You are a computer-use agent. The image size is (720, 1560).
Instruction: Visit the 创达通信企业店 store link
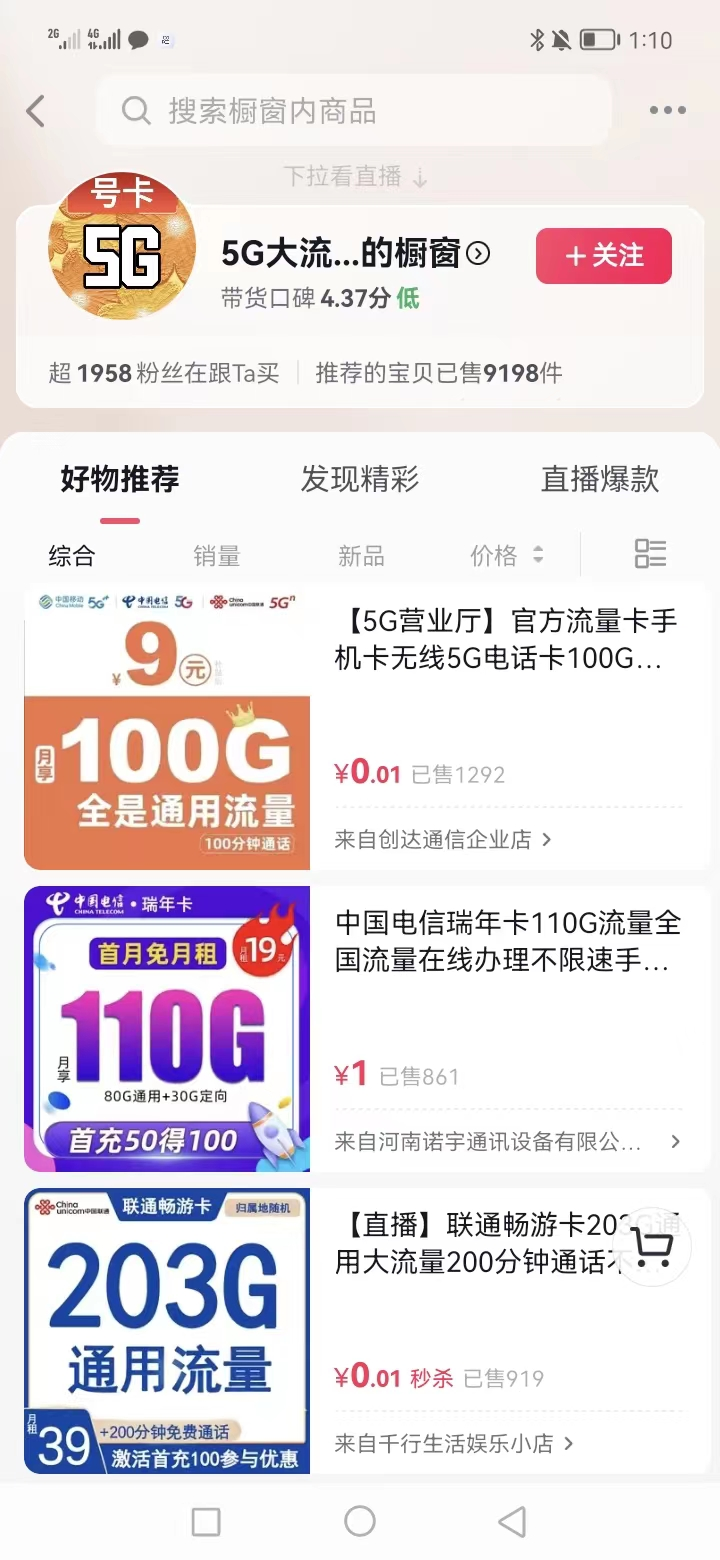tap(442, 840)
